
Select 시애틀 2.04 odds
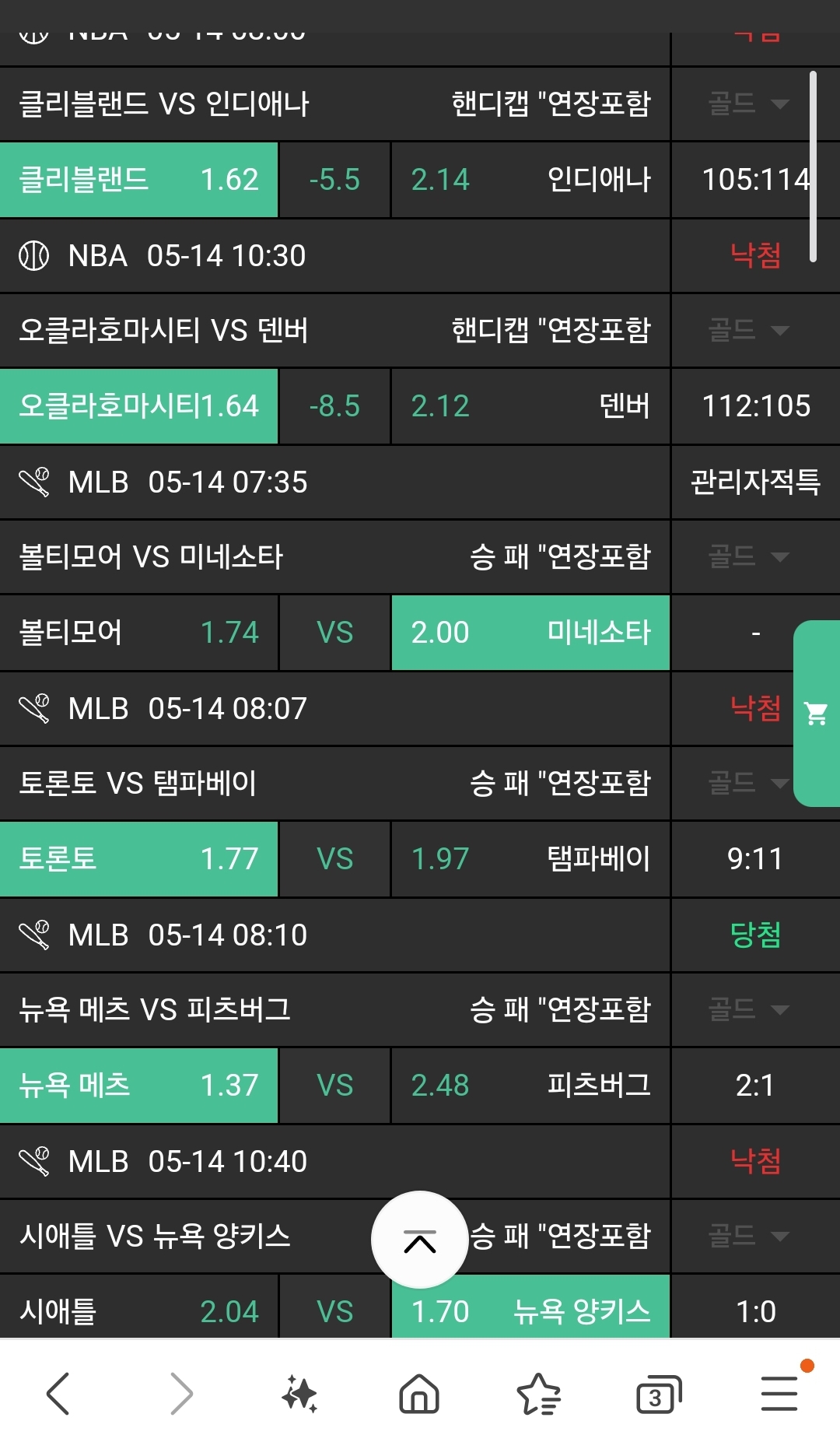[138, 1310]
